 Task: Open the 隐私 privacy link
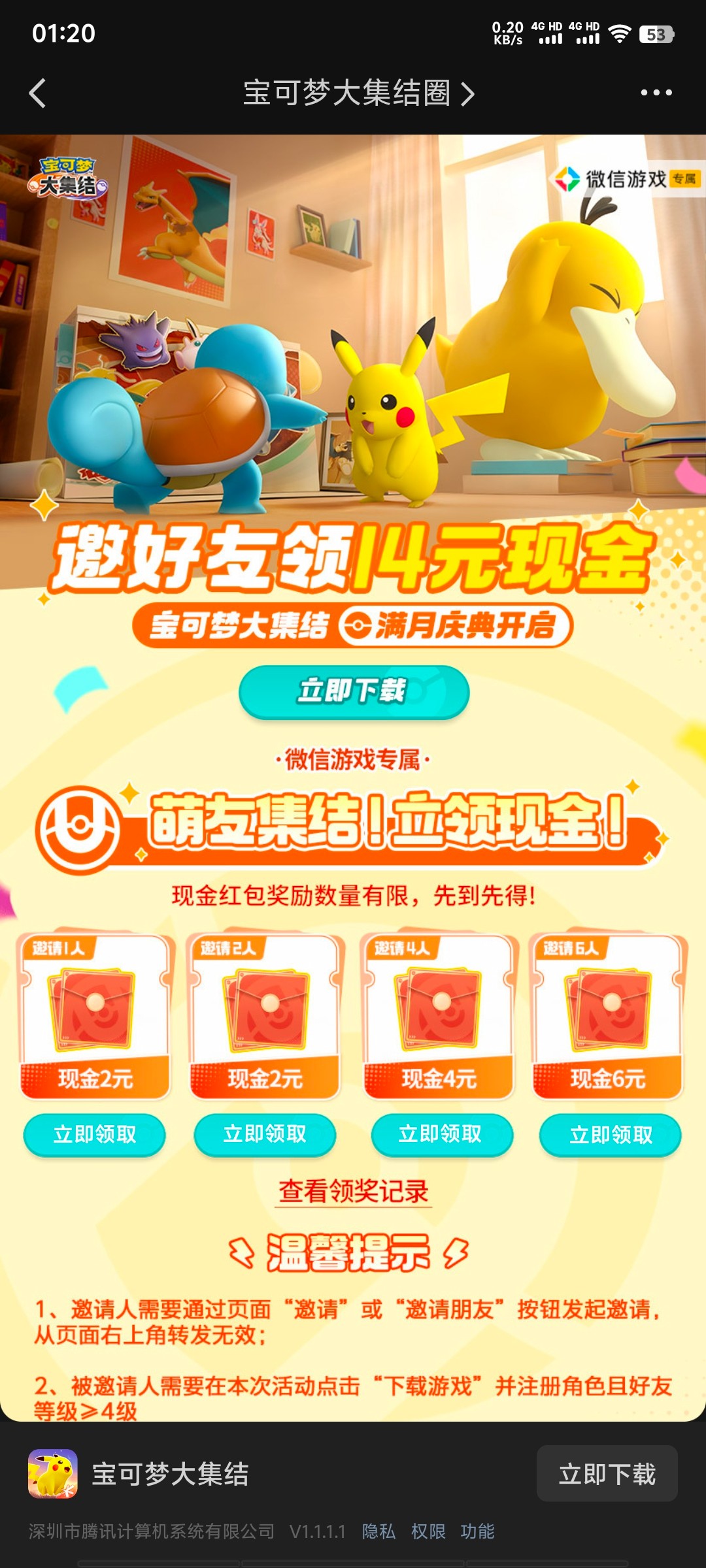pos(378,1531)
